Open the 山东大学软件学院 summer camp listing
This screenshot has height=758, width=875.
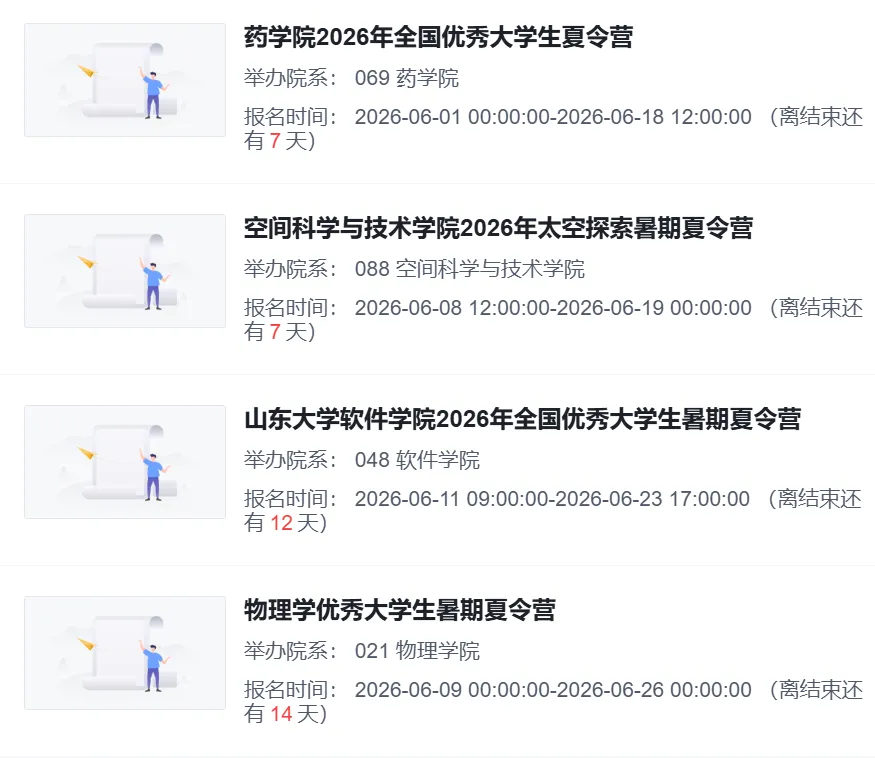click(522, 419)
